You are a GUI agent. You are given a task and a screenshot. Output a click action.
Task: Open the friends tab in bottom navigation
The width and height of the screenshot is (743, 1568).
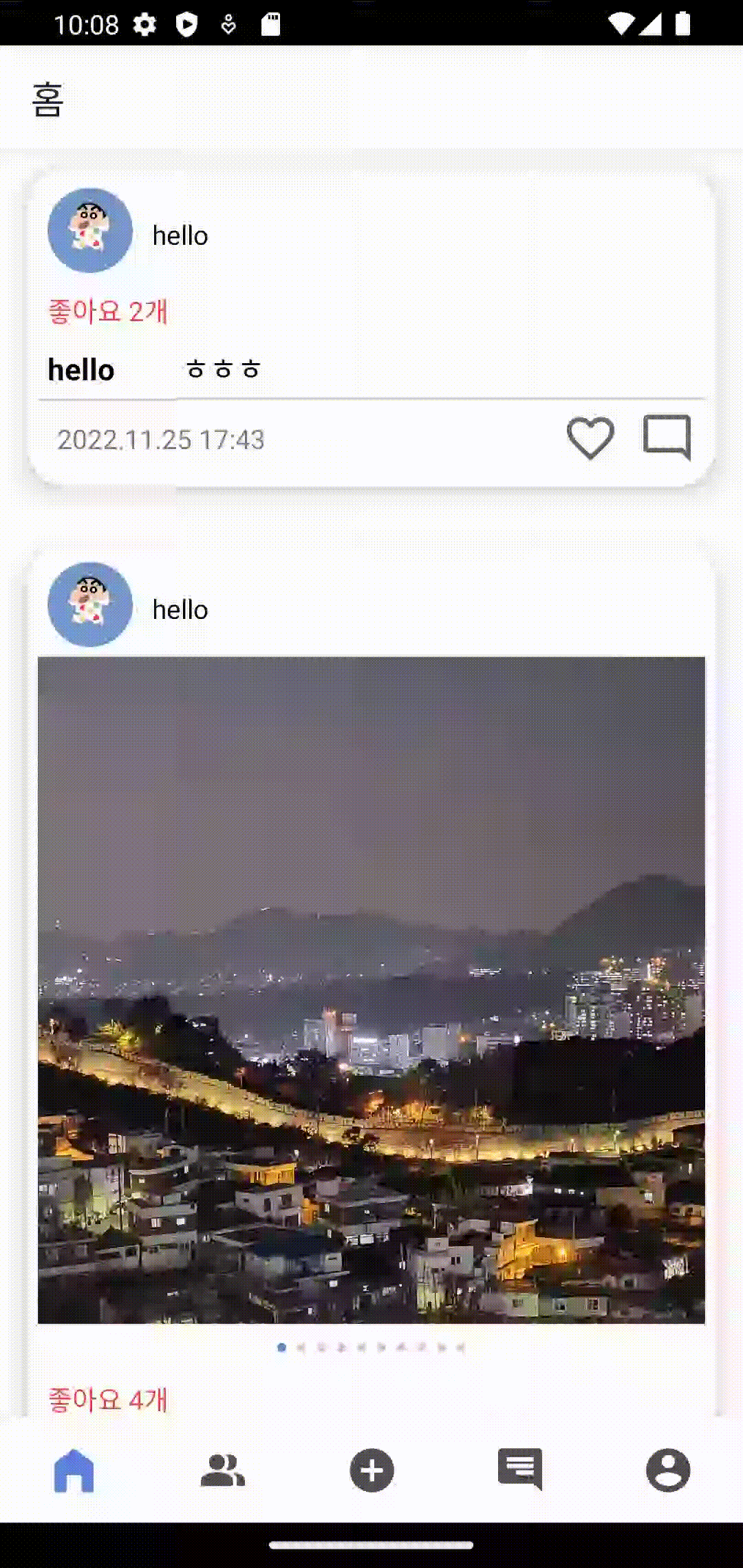223,1470
